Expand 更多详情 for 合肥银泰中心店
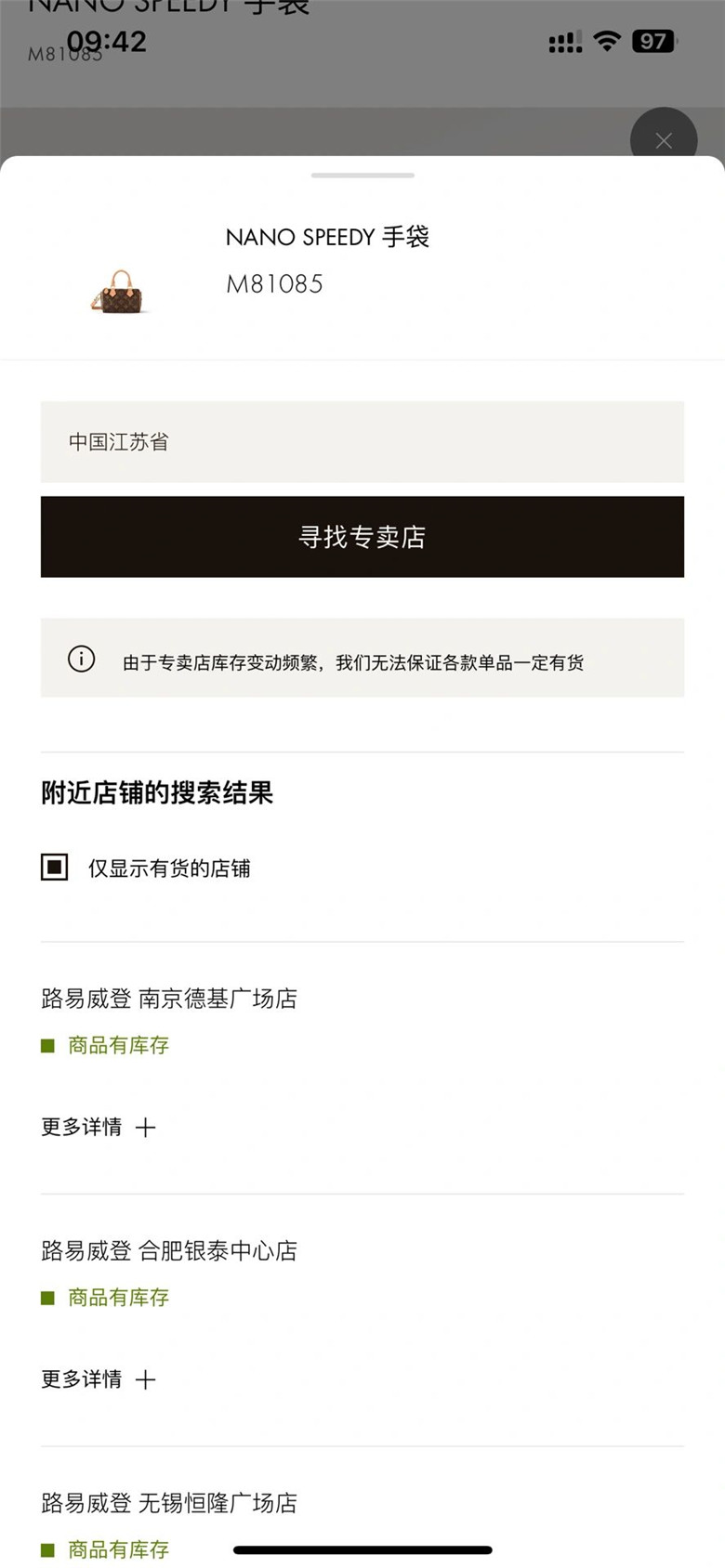 pyautogui.click(x=99, y=1379)
